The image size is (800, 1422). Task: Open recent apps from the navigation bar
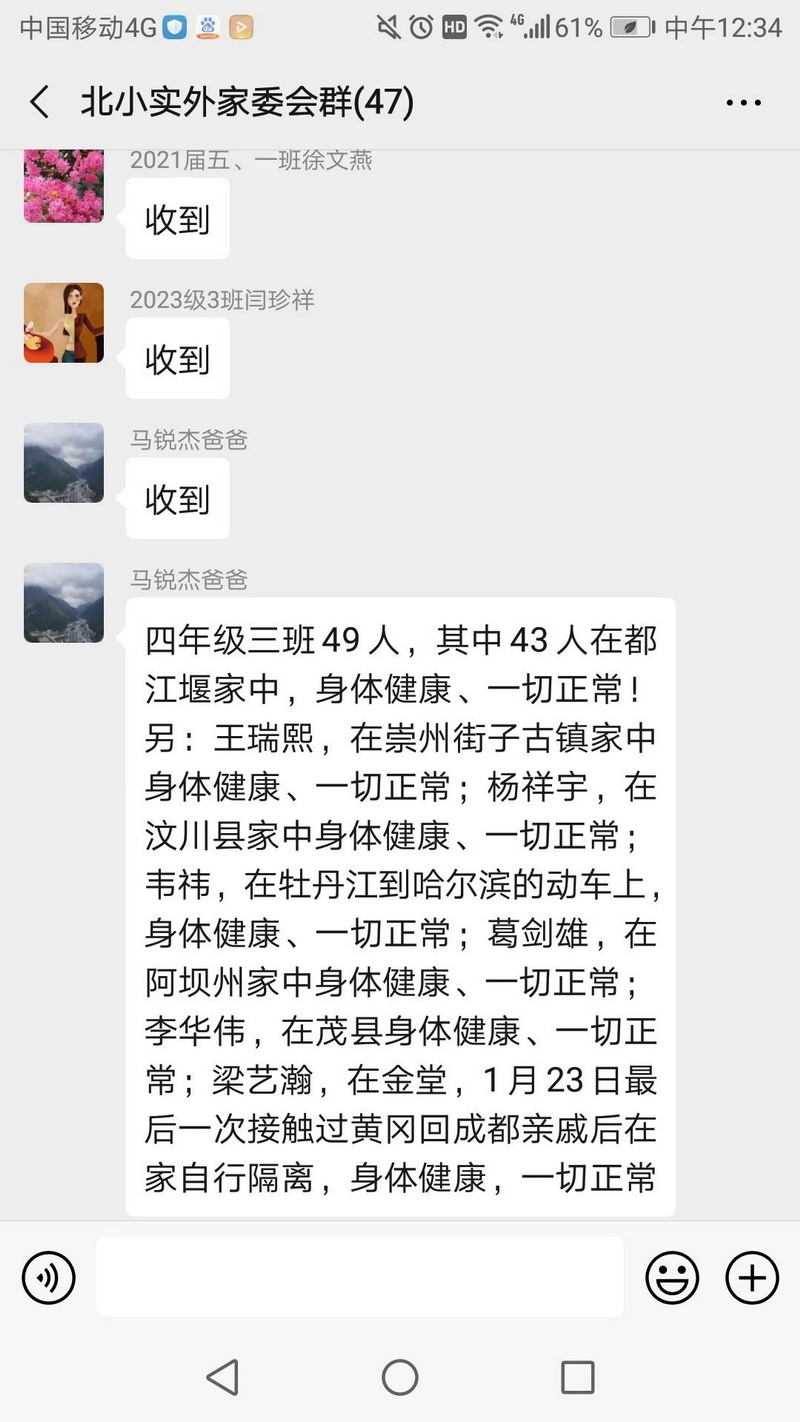tap(577, 1377)
